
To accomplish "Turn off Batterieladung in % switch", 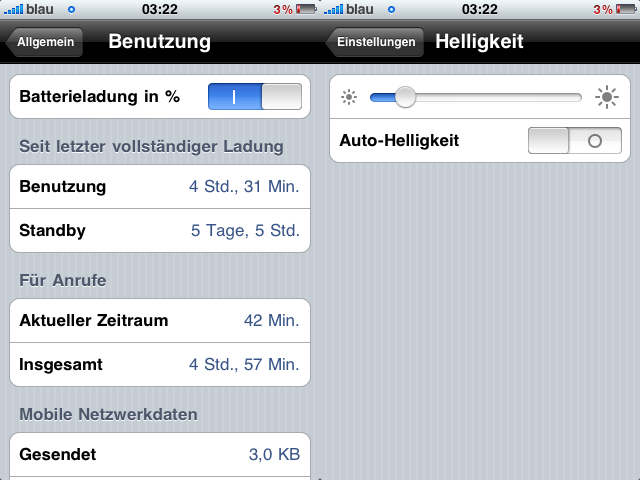I will click(254, 97).
